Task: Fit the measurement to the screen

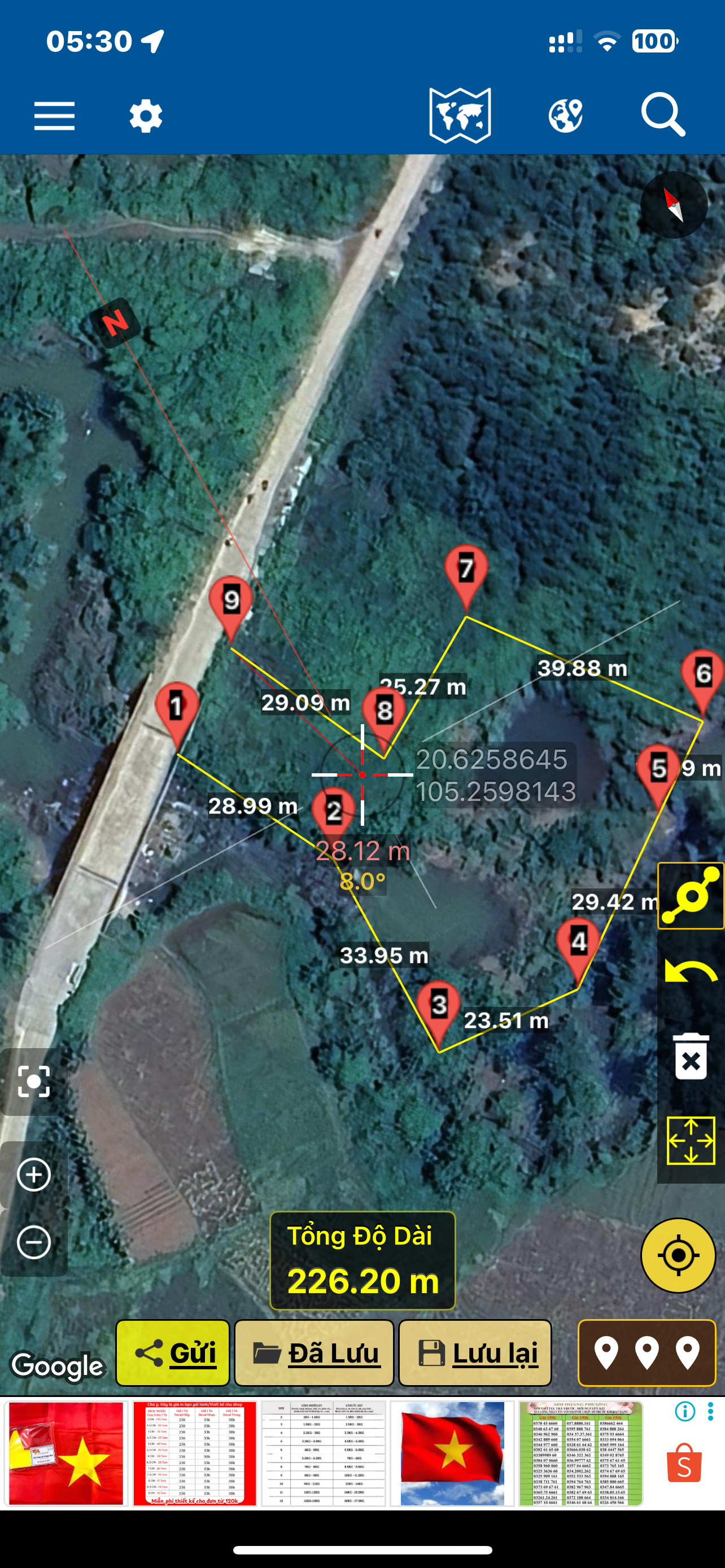Action: [691, 1141]
